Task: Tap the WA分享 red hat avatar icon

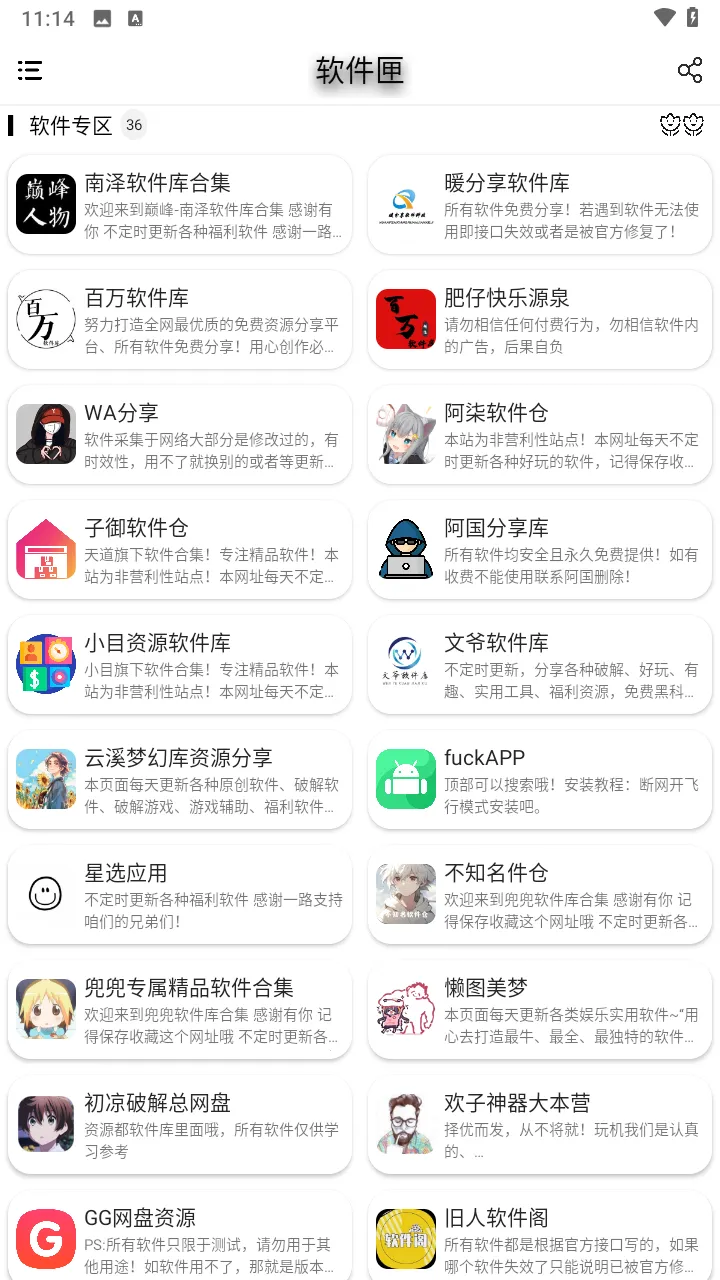Action: click(x=45, y=434)
